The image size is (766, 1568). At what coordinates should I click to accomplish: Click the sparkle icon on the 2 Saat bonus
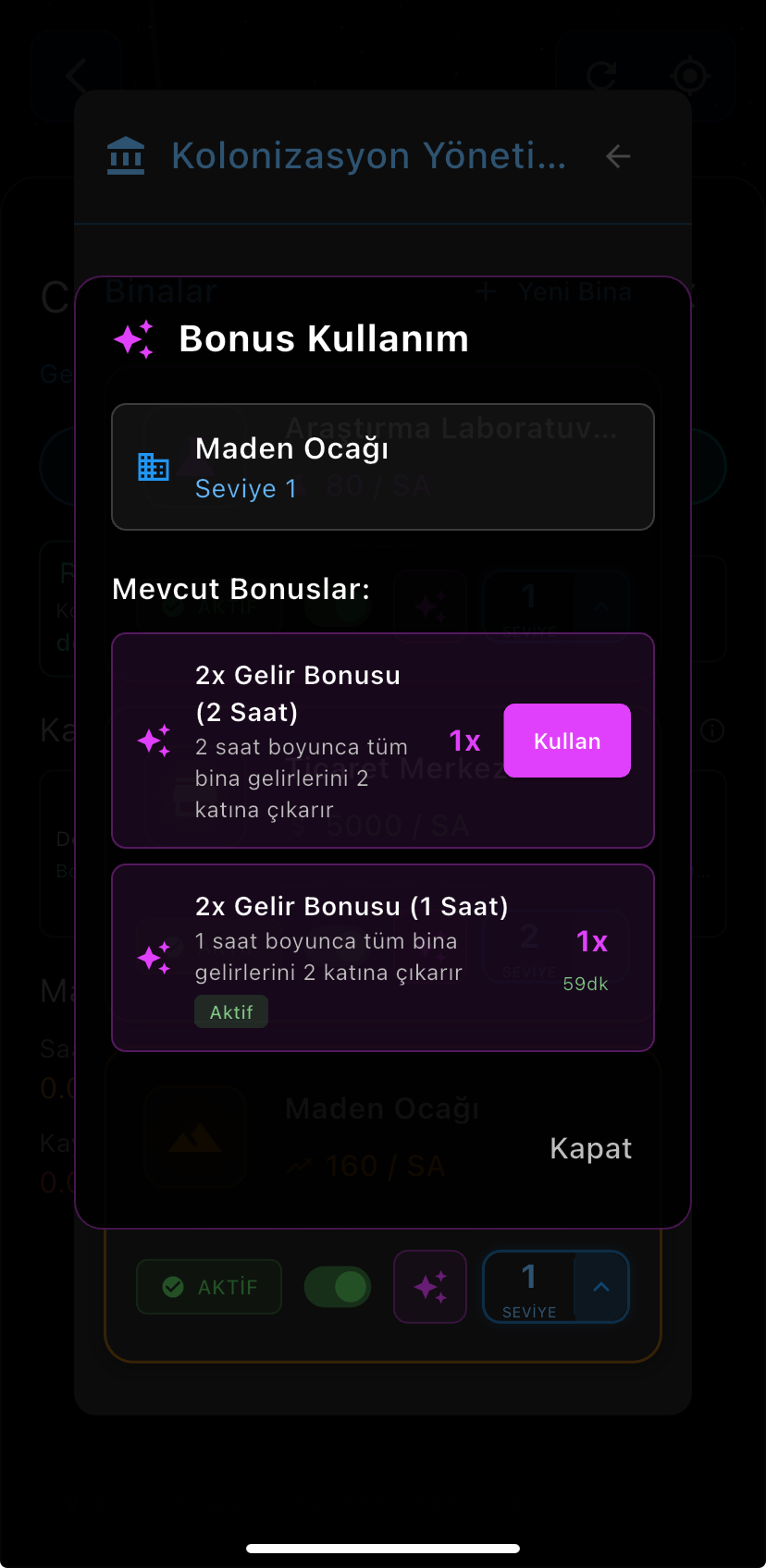154,740
